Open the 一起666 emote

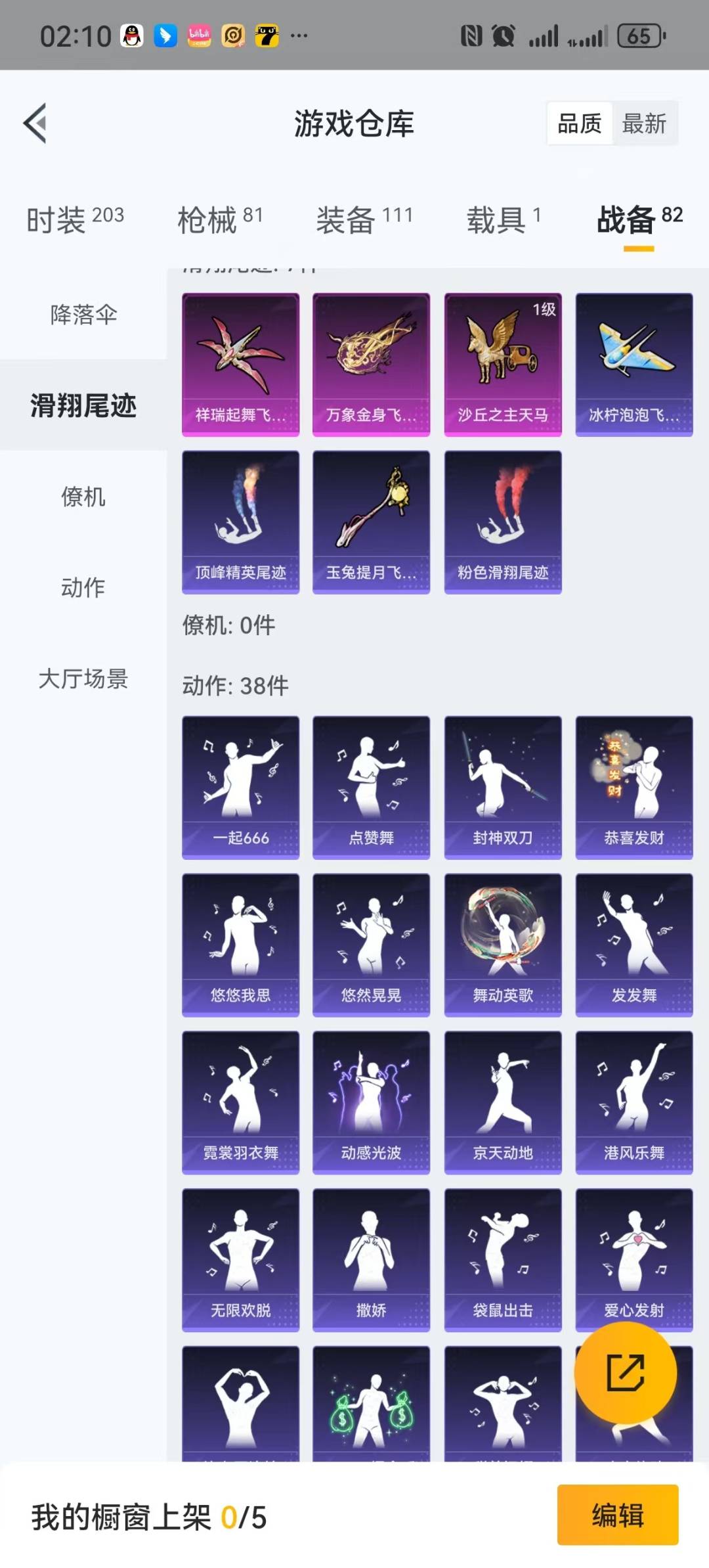[x=240, y=788]
